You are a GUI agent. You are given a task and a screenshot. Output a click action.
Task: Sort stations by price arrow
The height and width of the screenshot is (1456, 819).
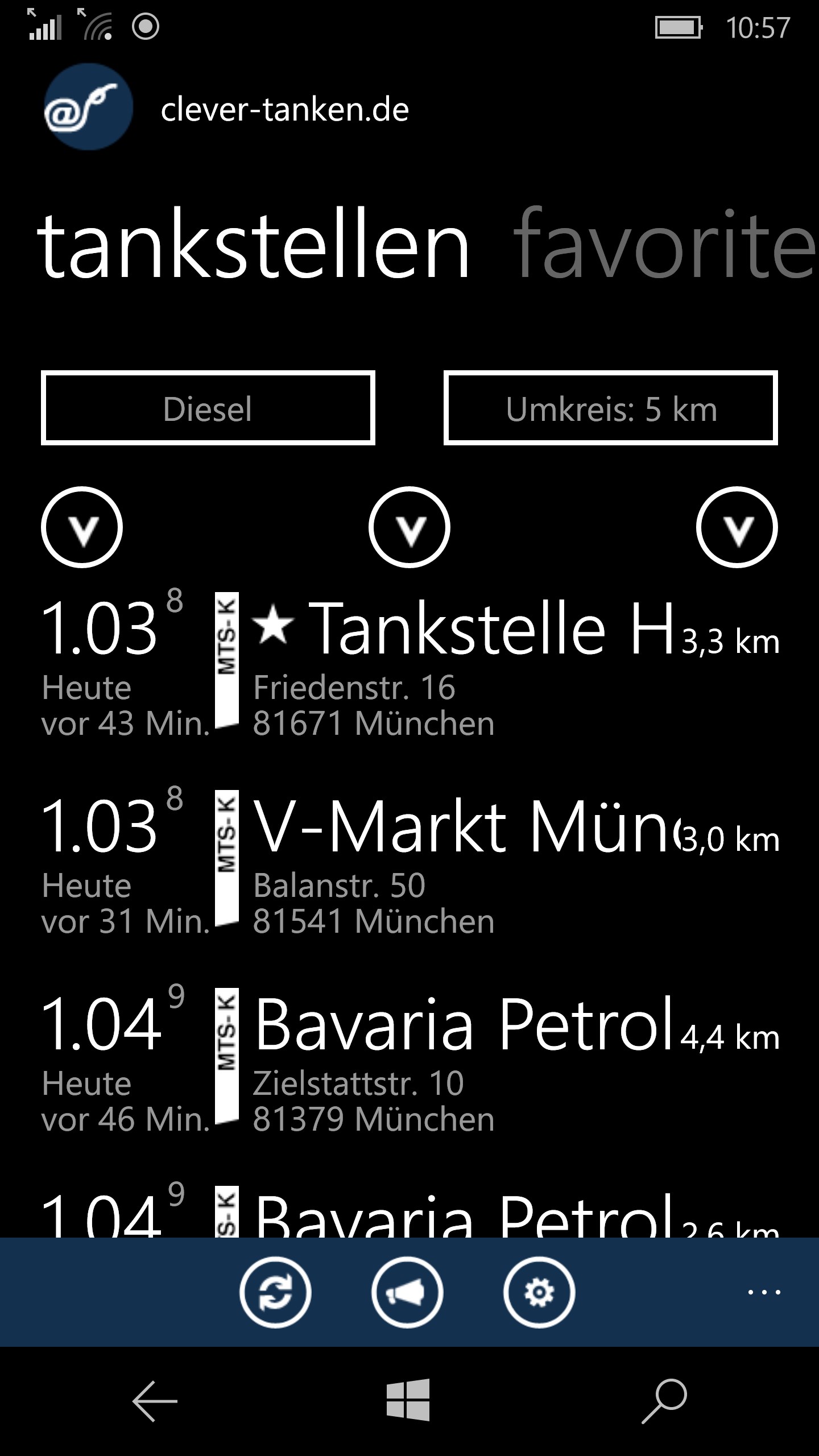pos(82,527)
